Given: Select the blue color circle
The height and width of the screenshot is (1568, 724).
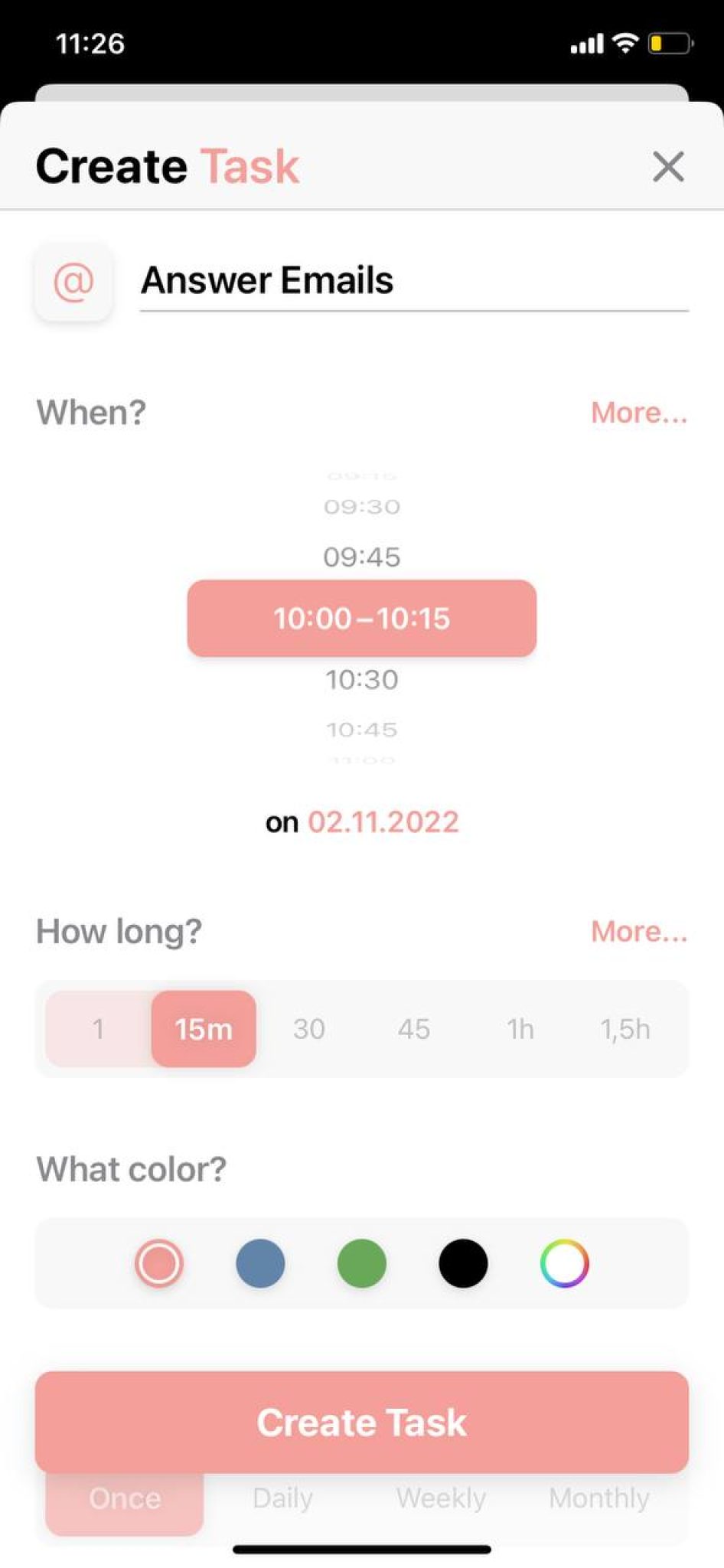Looking at the screenshot, I should [x=260, y=1264].
